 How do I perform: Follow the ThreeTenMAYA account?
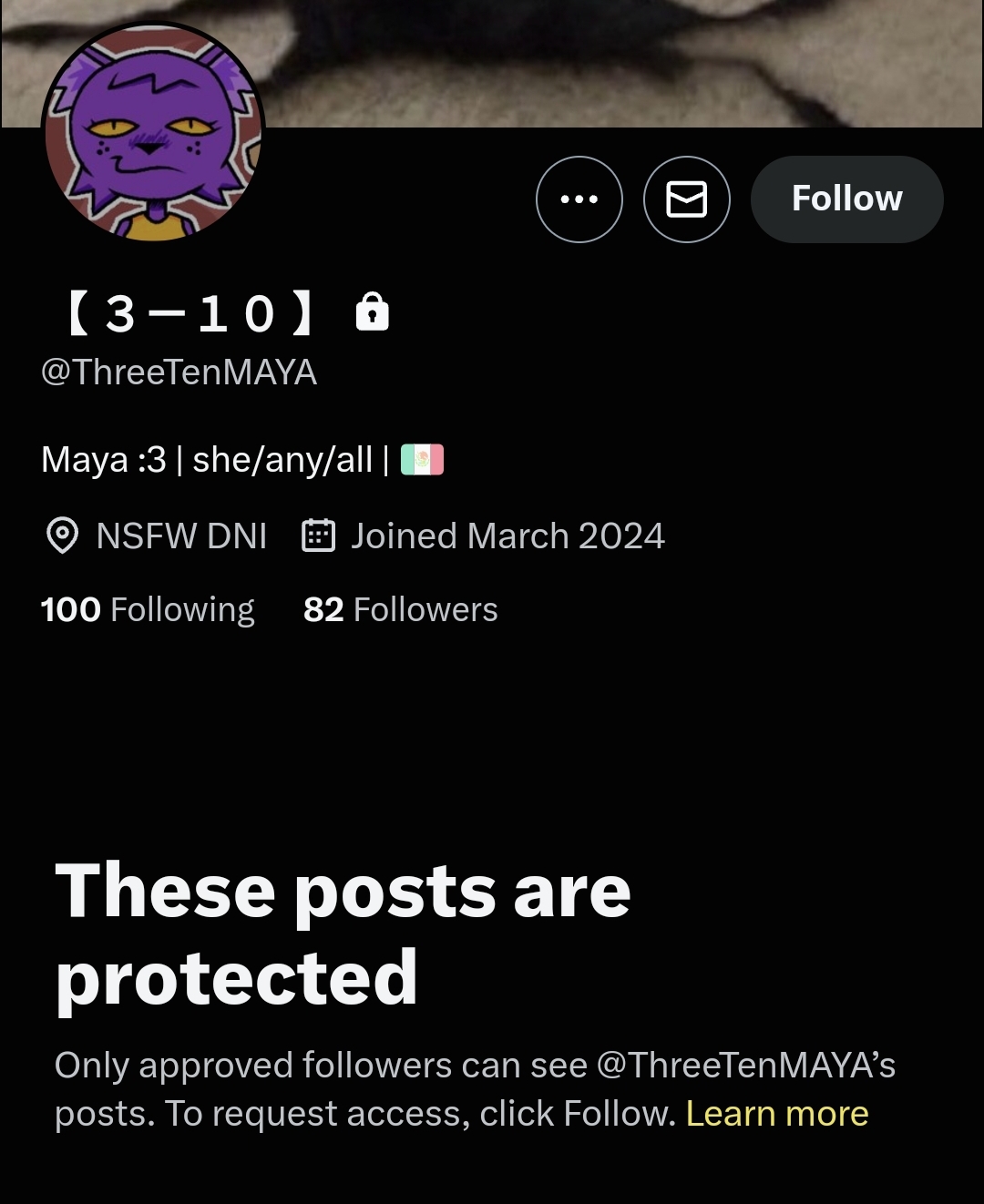pyautogui.click(x=846, y=199)
